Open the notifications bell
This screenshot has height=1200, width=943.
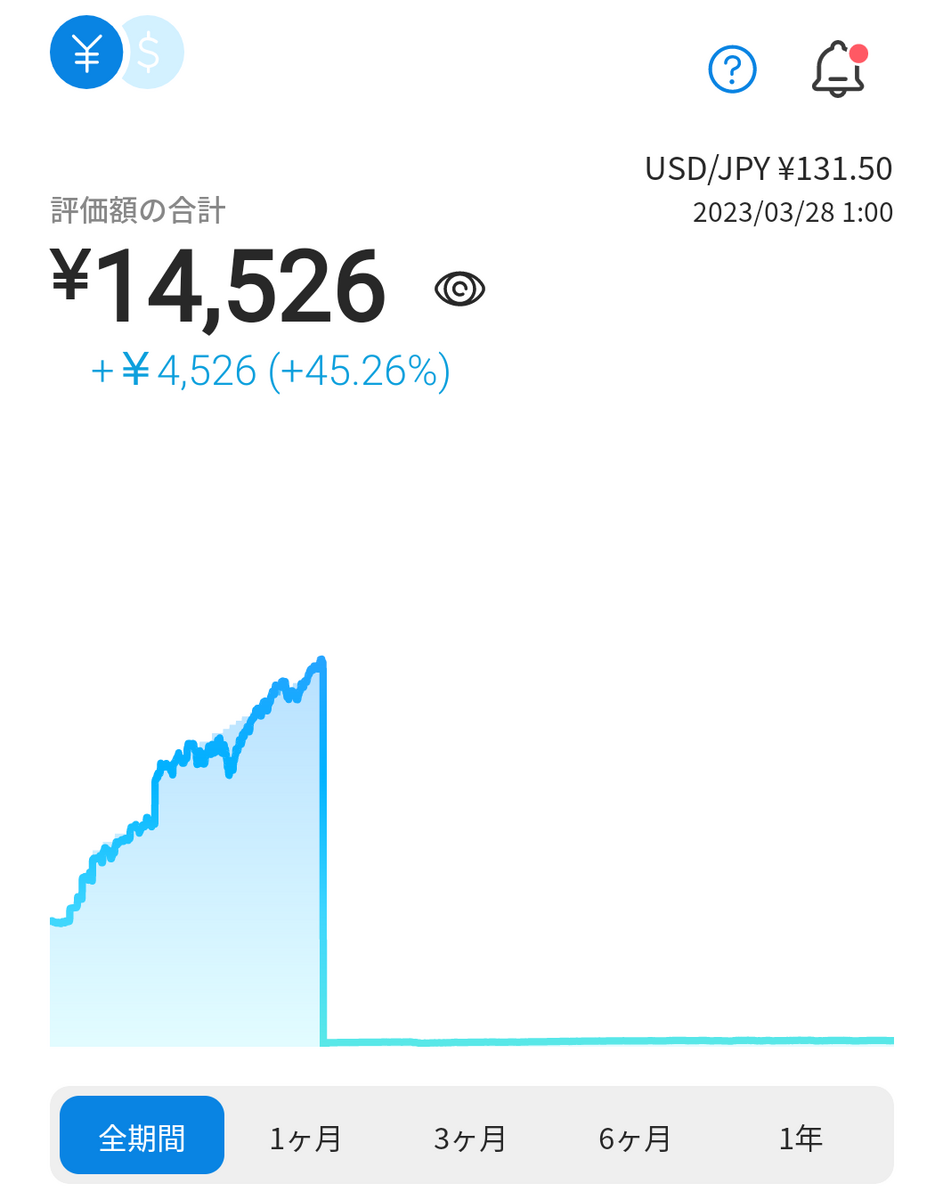pyautogui.click(x=838, y=69)
